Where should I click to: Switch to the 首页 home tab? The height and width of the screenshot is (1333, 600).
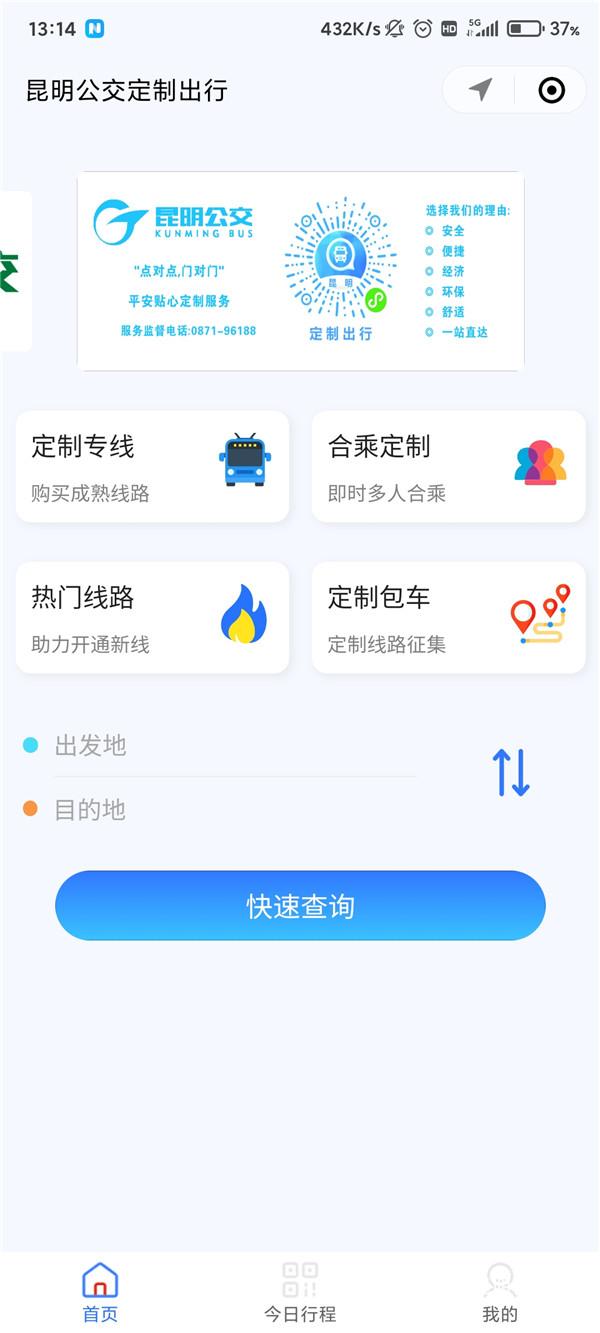pos(100,1292)
